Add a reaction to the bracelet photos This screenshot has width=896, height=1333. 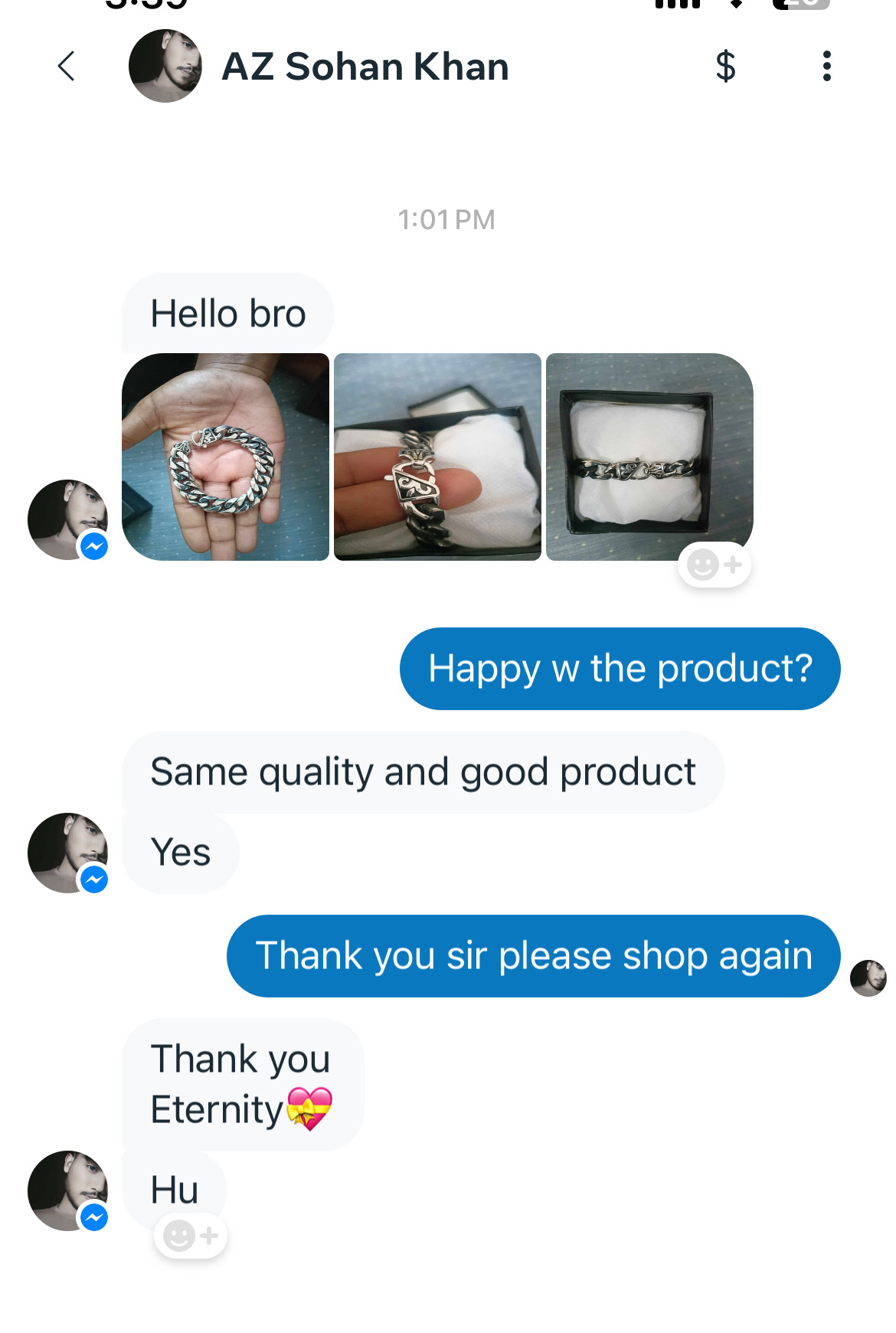point(714,565)
